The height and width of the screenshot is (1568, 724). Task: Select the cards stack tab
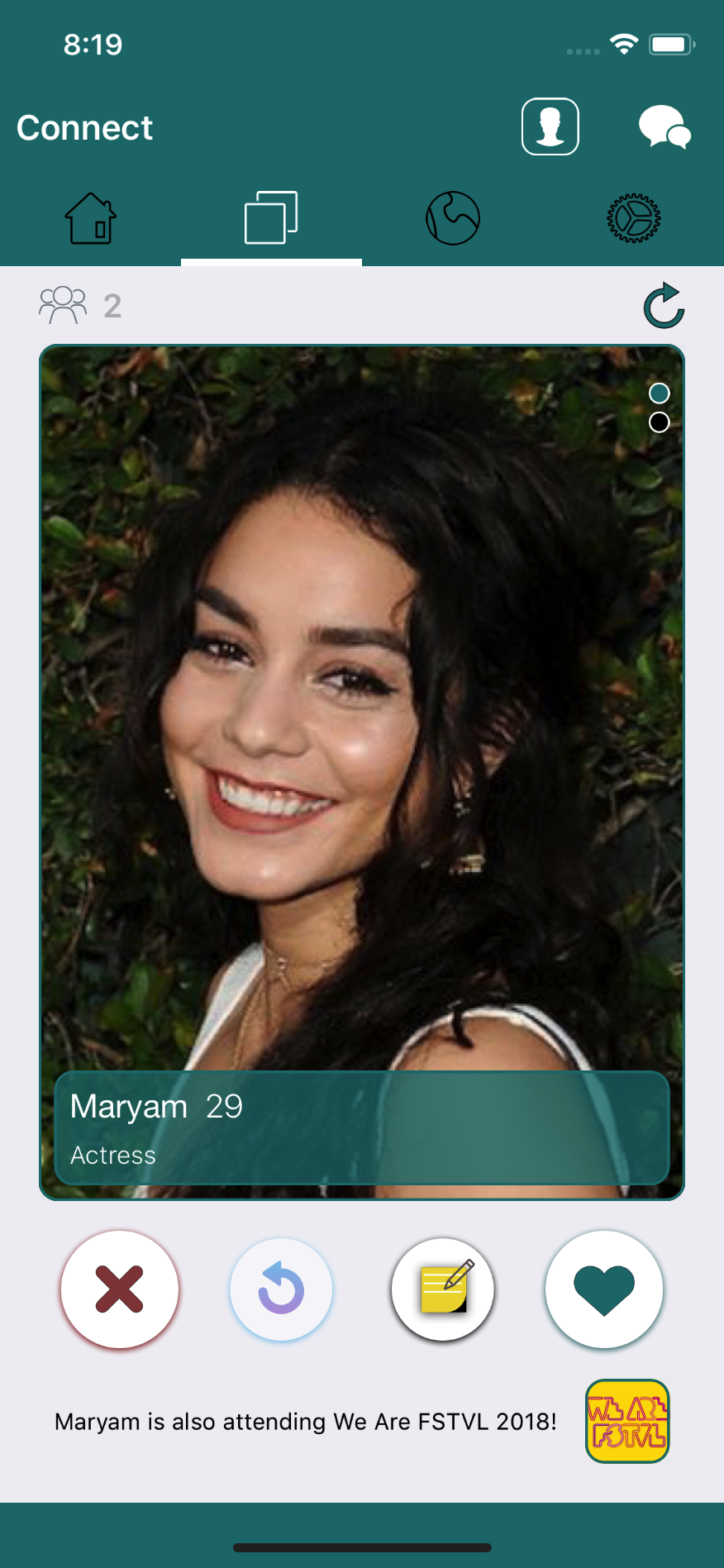[271, 218]
